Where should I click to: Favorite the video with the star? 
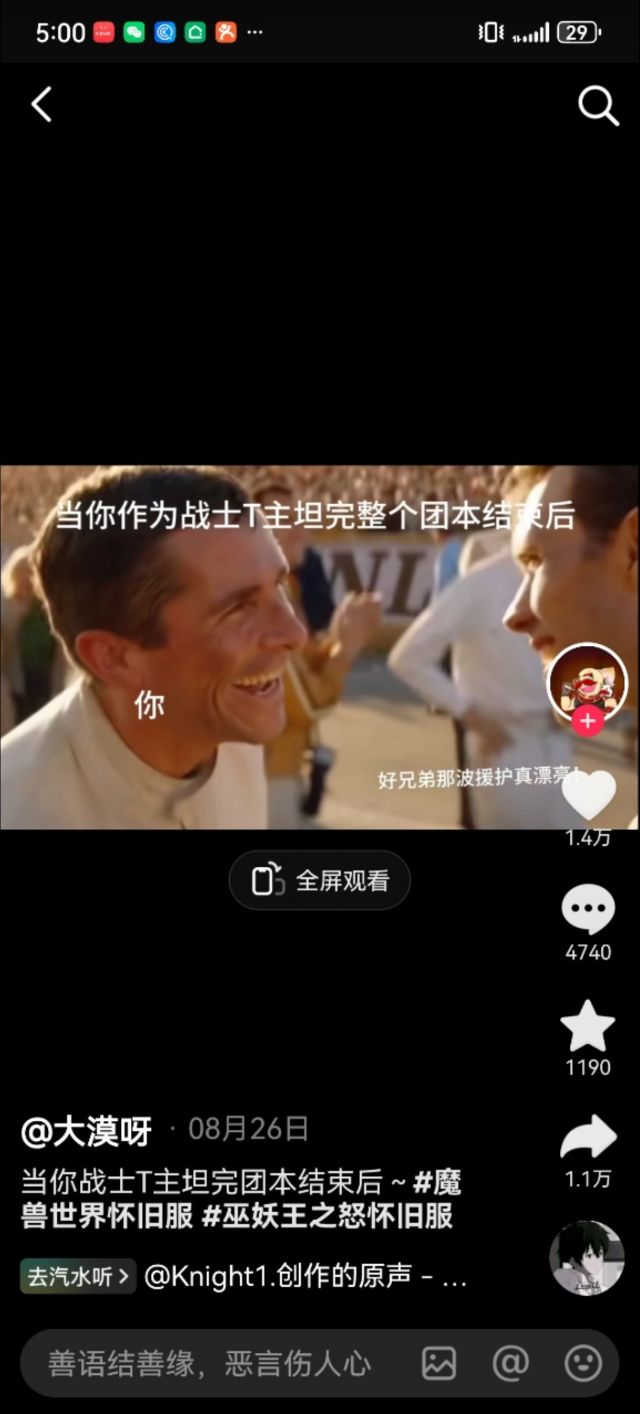pyautogui.click(x=588, y=1026)
